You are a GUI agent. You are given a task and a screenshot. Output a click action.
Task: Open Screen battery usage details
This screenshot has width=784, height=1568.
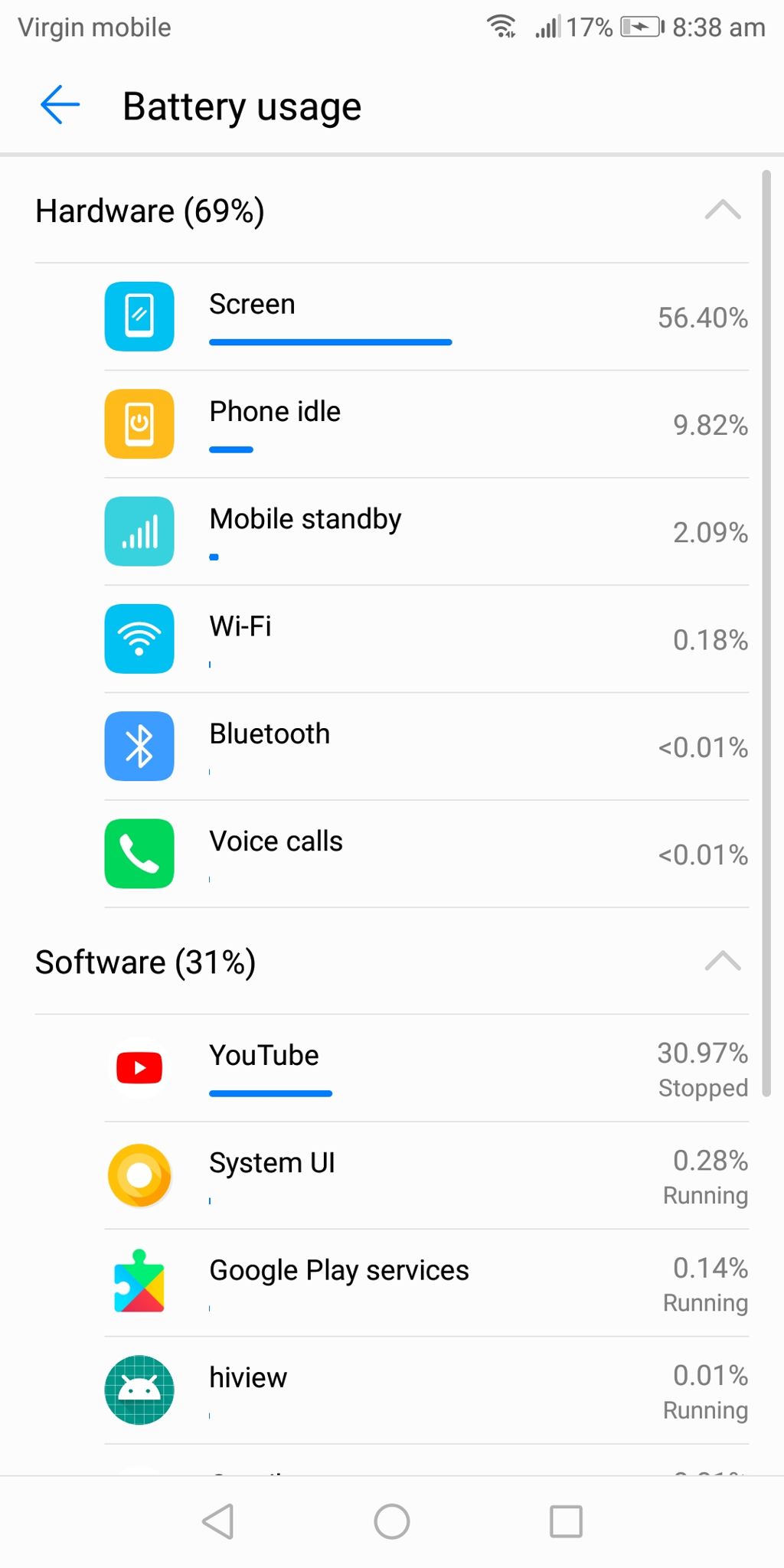coord(426,317)
